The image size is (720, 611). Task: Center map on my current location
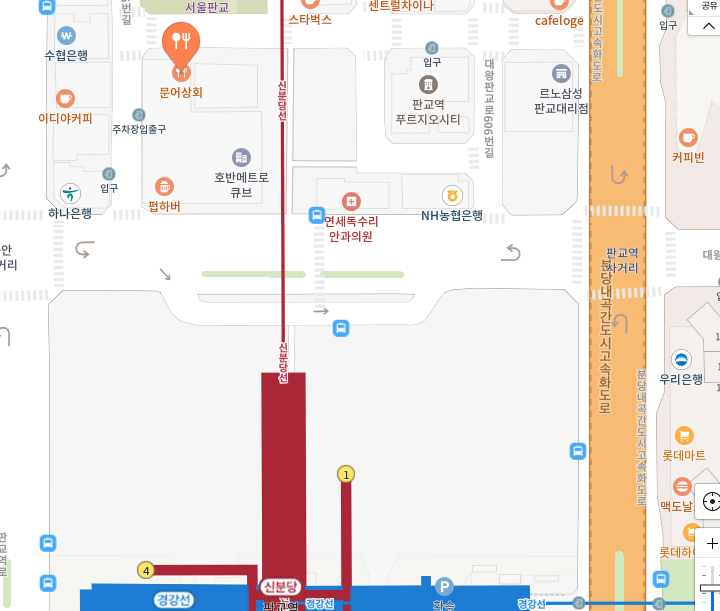click(711, 503)
